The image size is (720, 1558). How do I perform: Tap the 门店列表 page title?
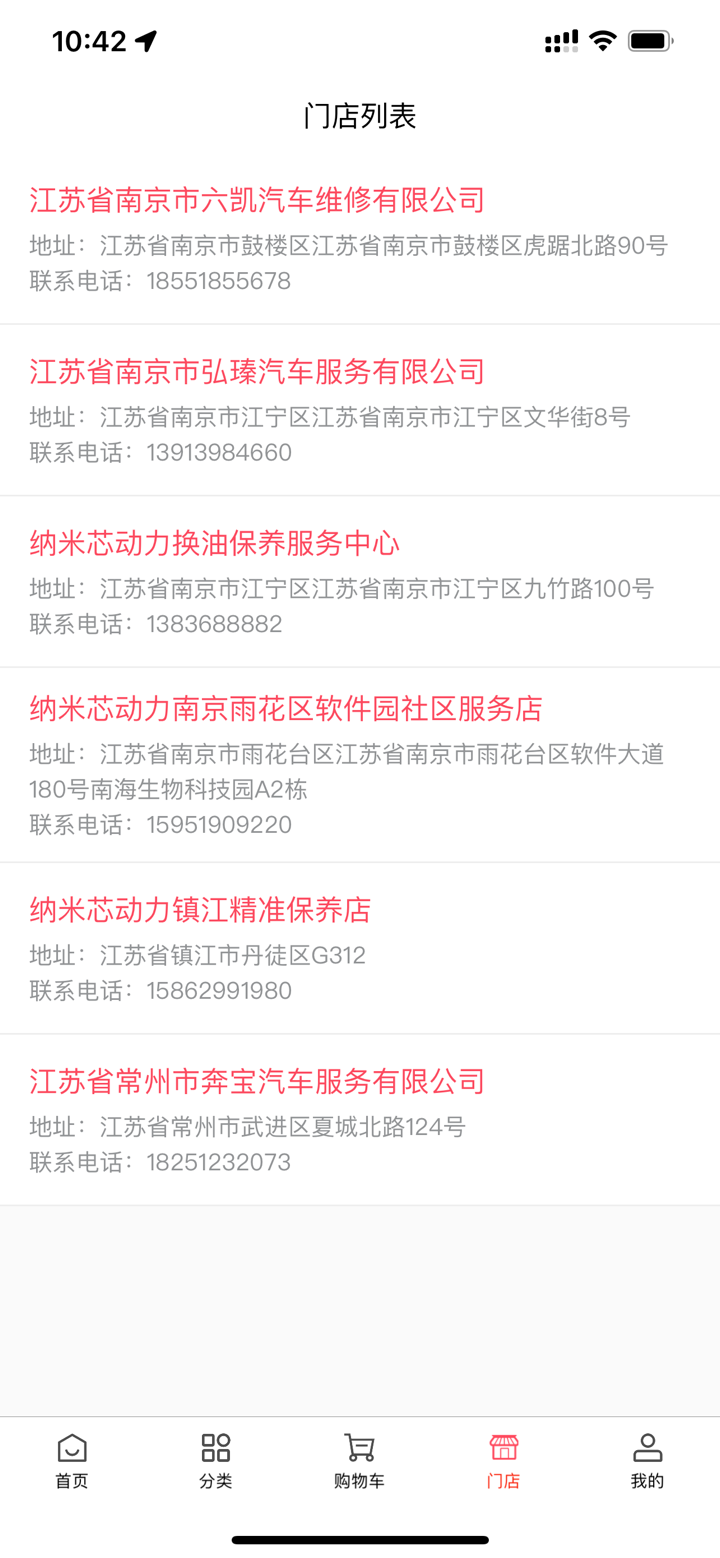pyautogui.click(x=360, y=117)
